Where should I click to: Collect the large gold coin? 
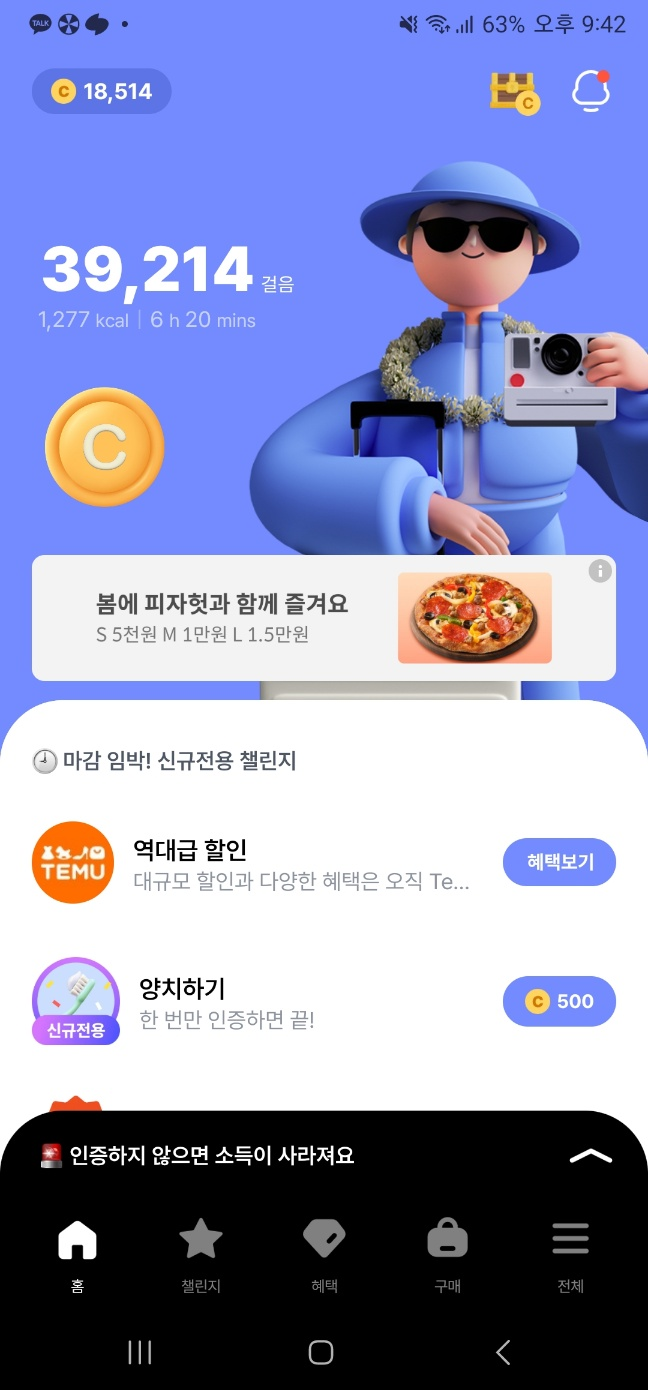[104, 447]
